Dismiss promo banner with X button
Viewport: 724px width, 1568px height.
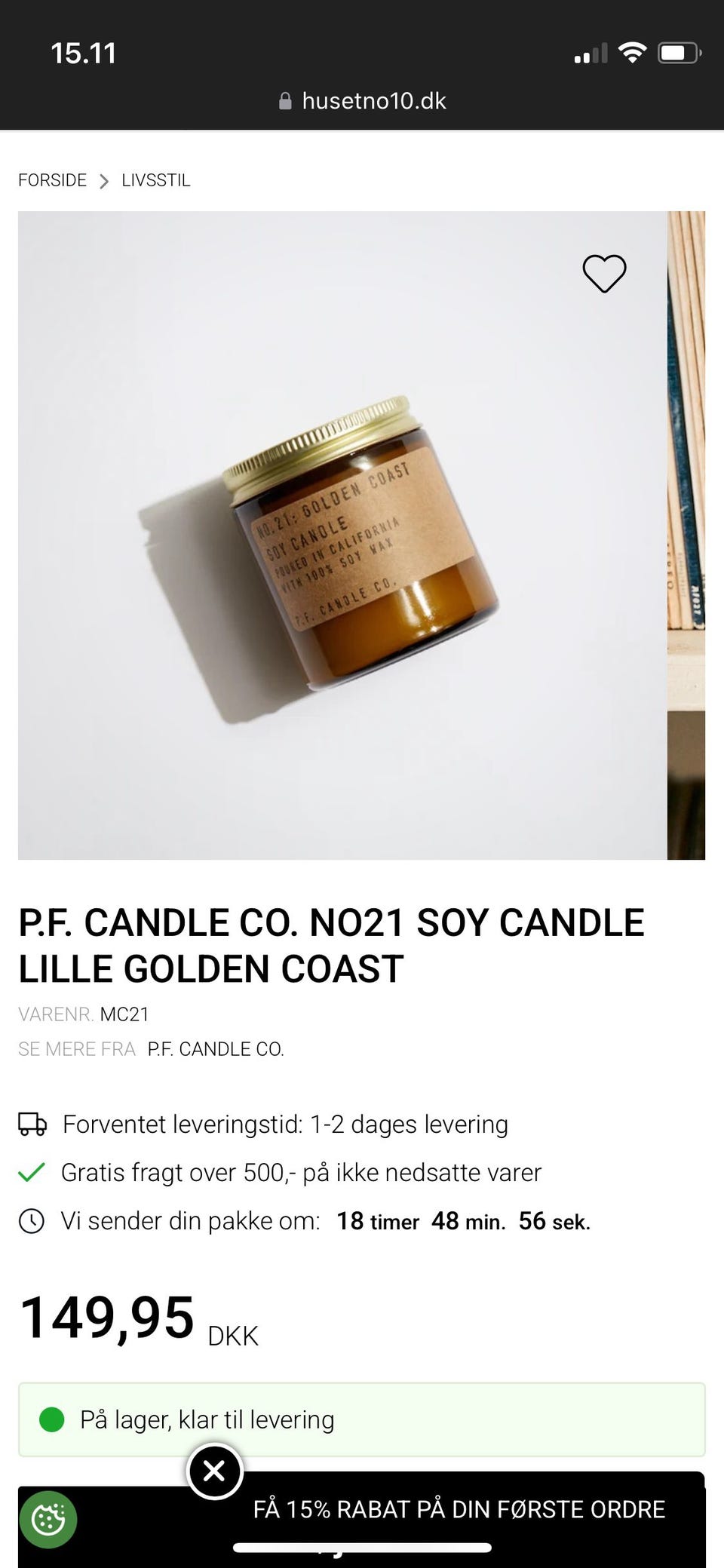coord(215,1471)
